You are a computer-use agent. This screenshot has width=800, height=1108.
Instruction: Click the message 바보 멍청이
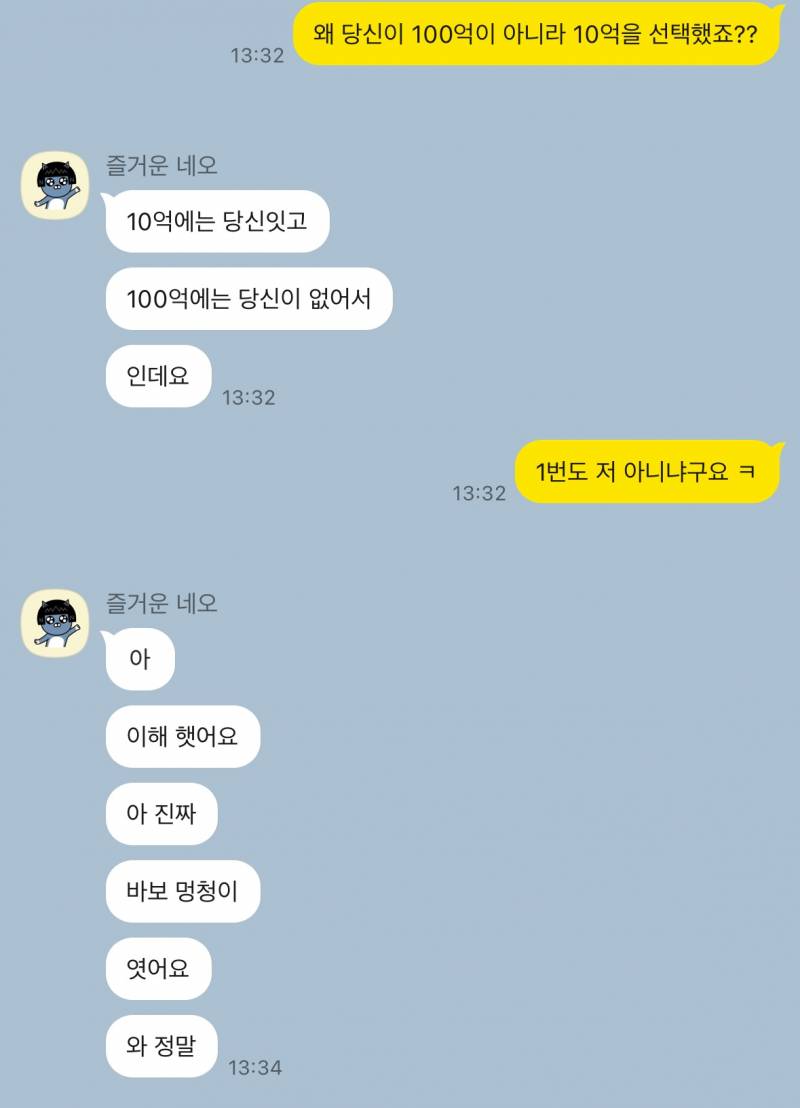(x=182, y=891)
